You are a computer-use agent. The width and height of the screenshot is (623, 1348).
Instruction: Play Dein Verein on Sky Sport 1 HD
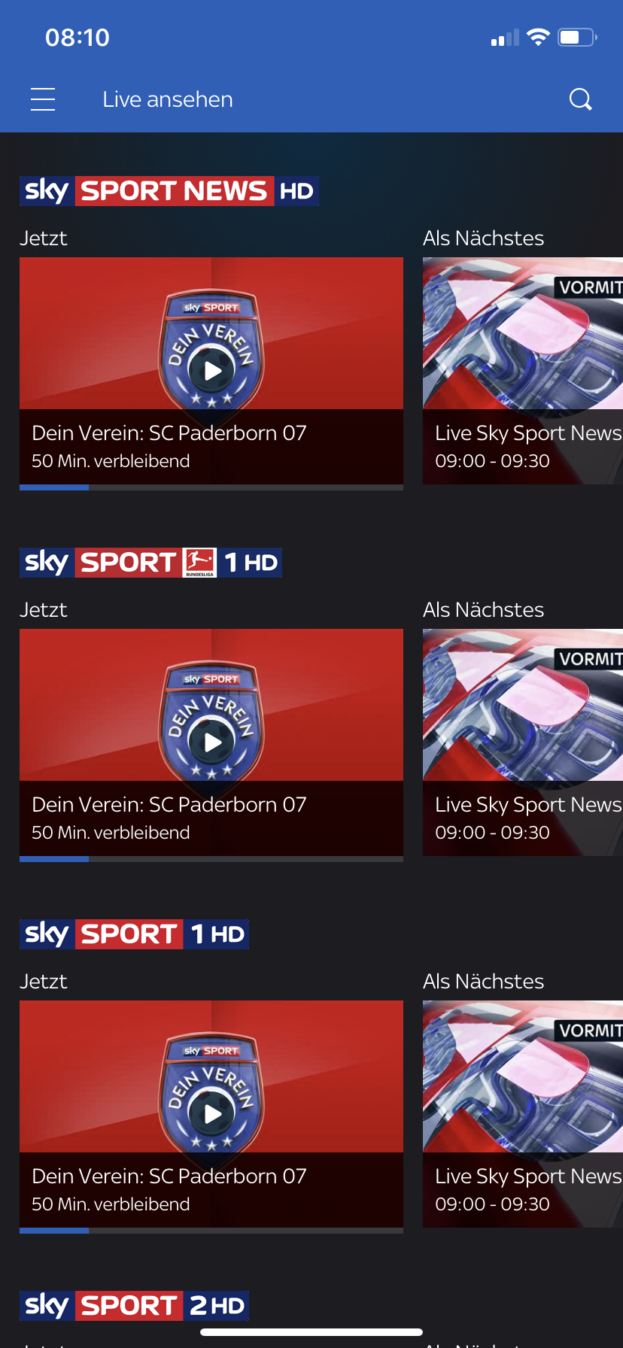[212, 1114]
